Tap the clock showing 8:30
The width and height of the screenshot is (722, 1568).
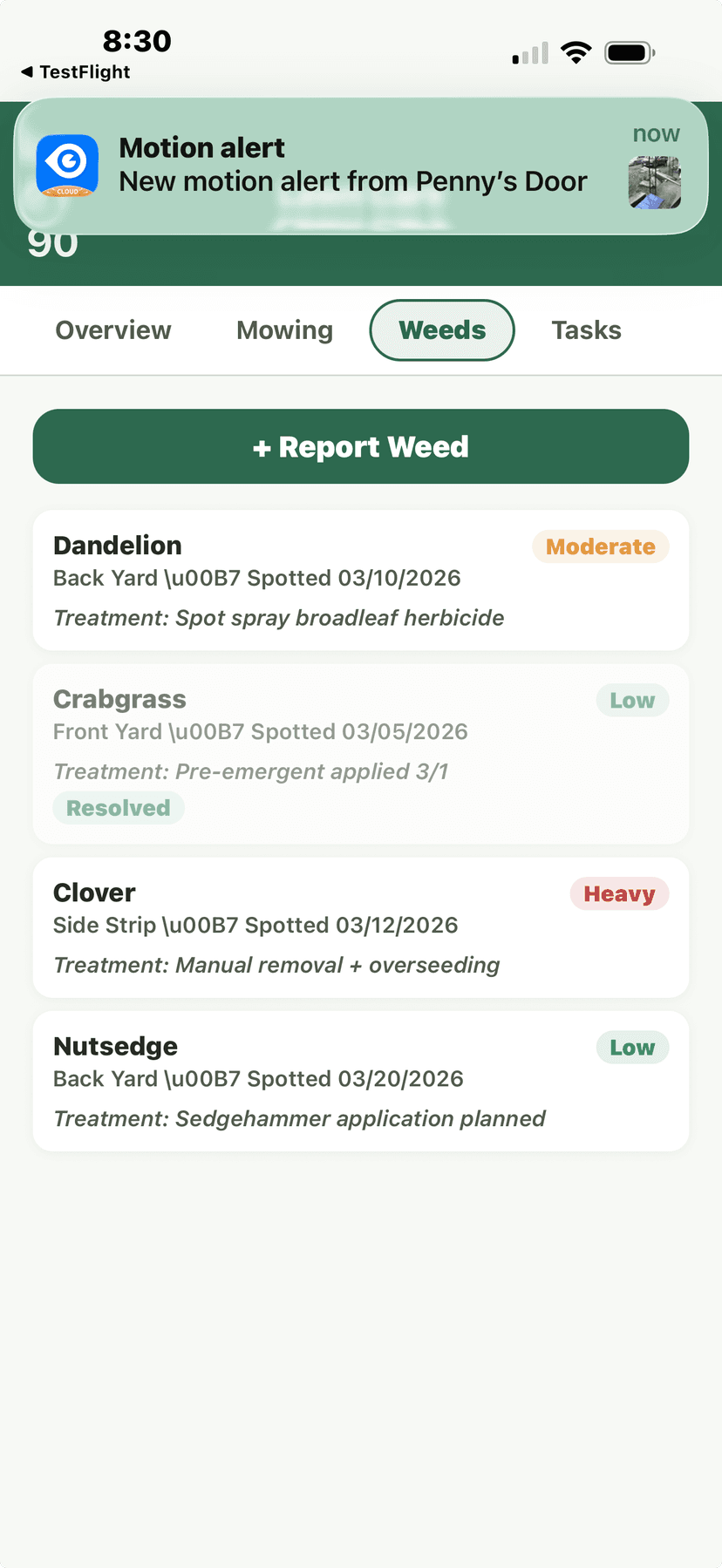pyautogui.click(x=137, y=40)
